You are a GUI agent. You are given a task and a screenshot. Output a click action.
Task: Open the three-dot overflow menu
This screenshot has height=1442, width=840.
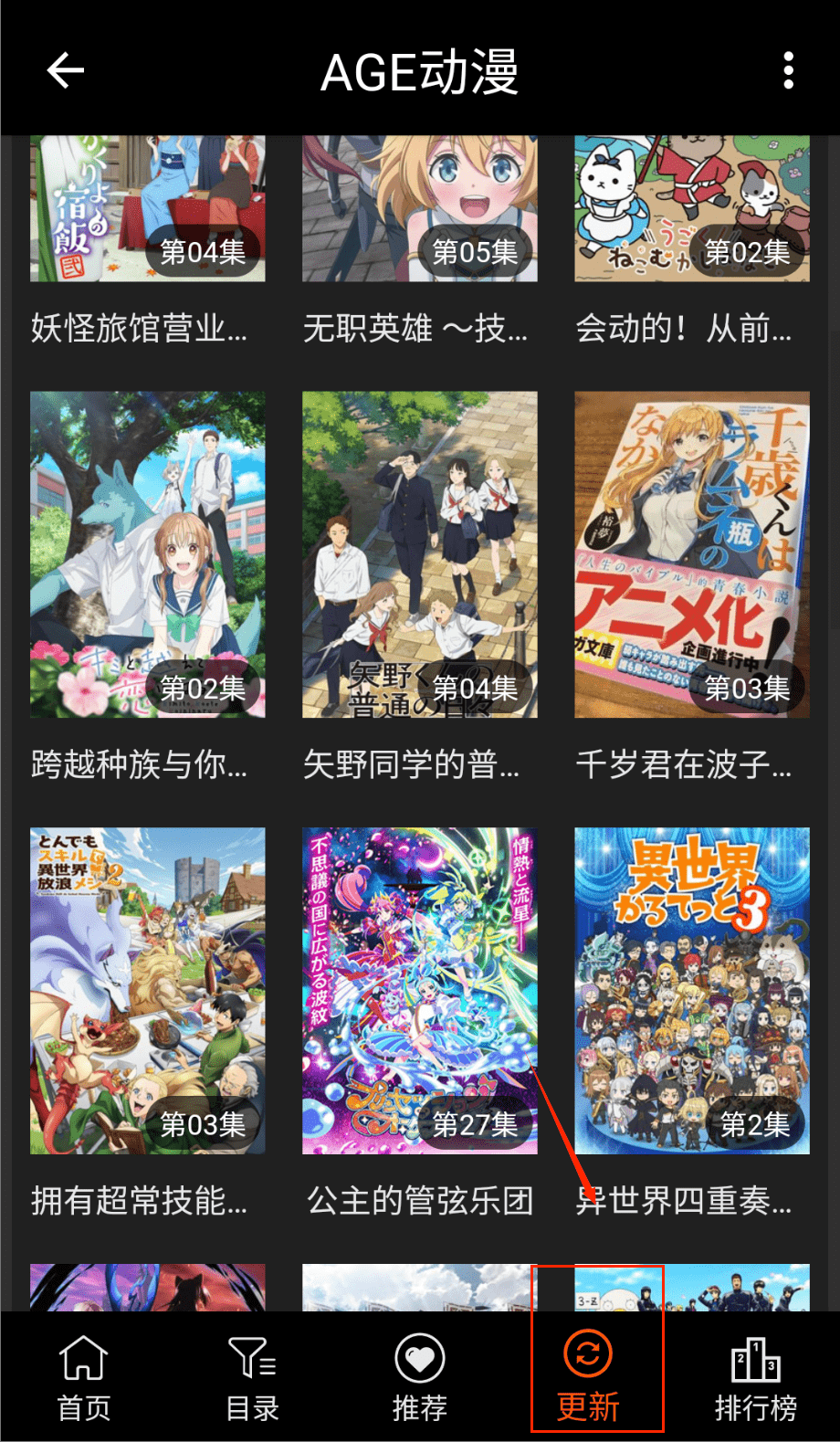click(x=788, y=70)
